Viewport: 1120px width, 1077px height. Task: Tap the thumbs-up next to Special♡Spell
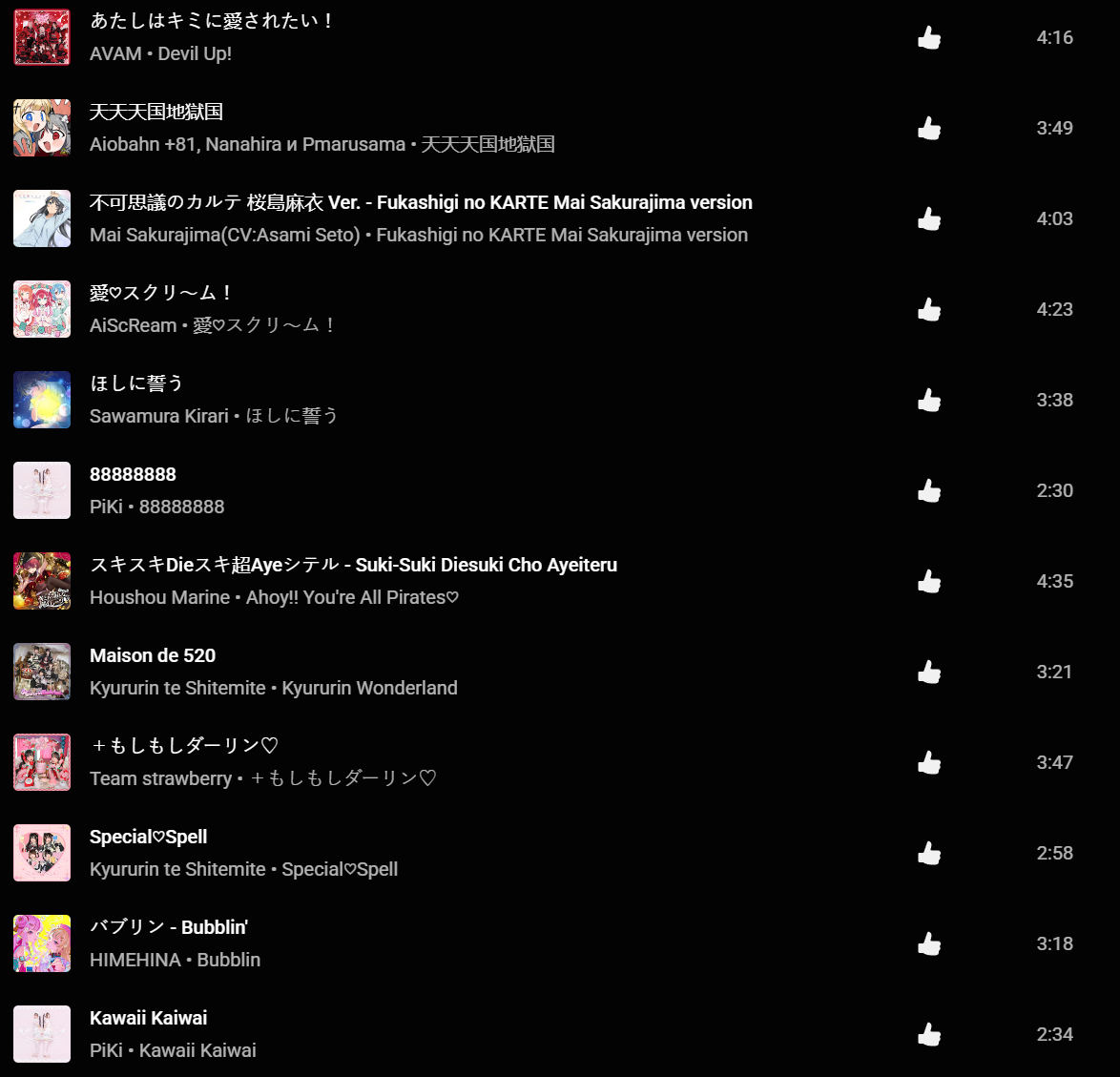click(x=928, y=854)
